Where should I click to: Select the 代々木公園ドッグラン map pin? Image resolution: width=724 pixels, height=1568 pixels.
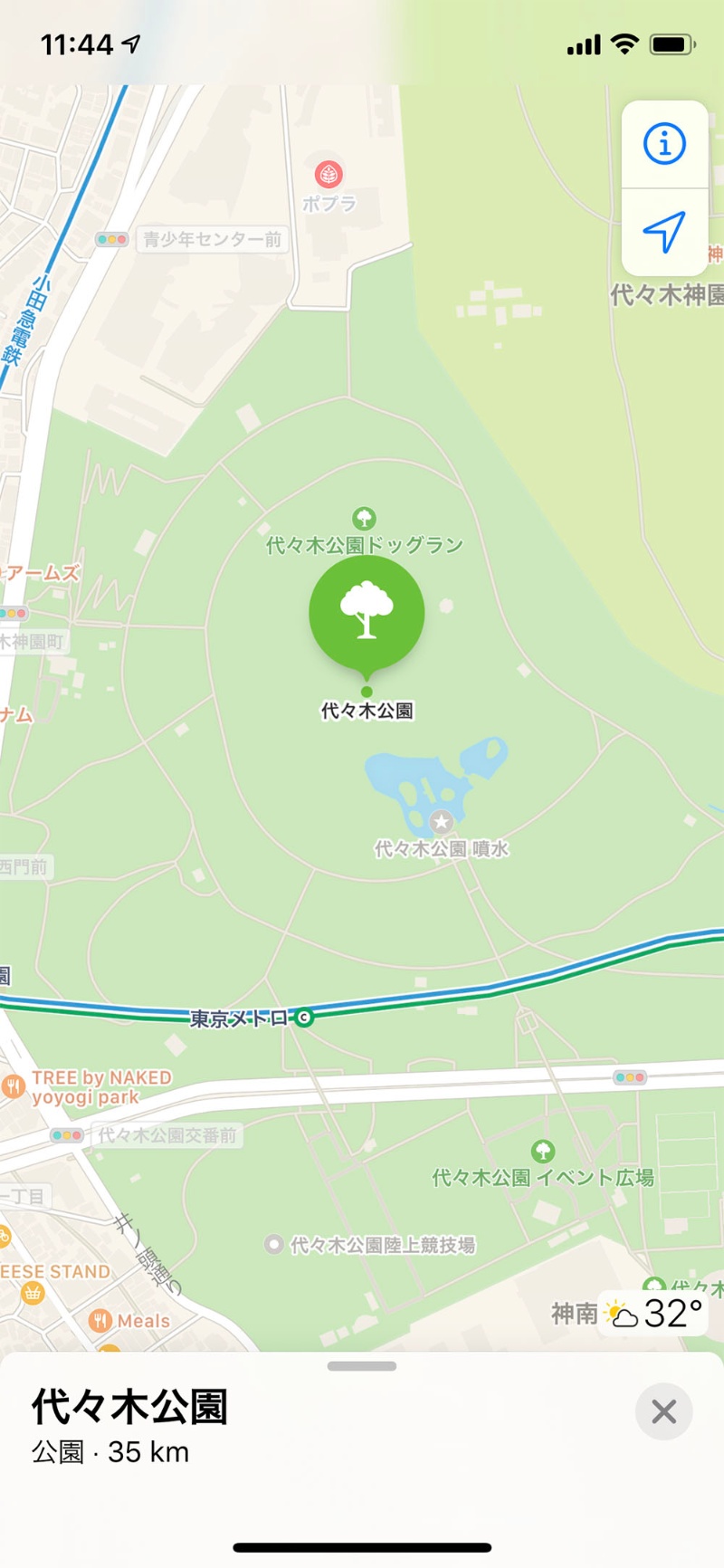pyautogui.click(x=364, y=519)
